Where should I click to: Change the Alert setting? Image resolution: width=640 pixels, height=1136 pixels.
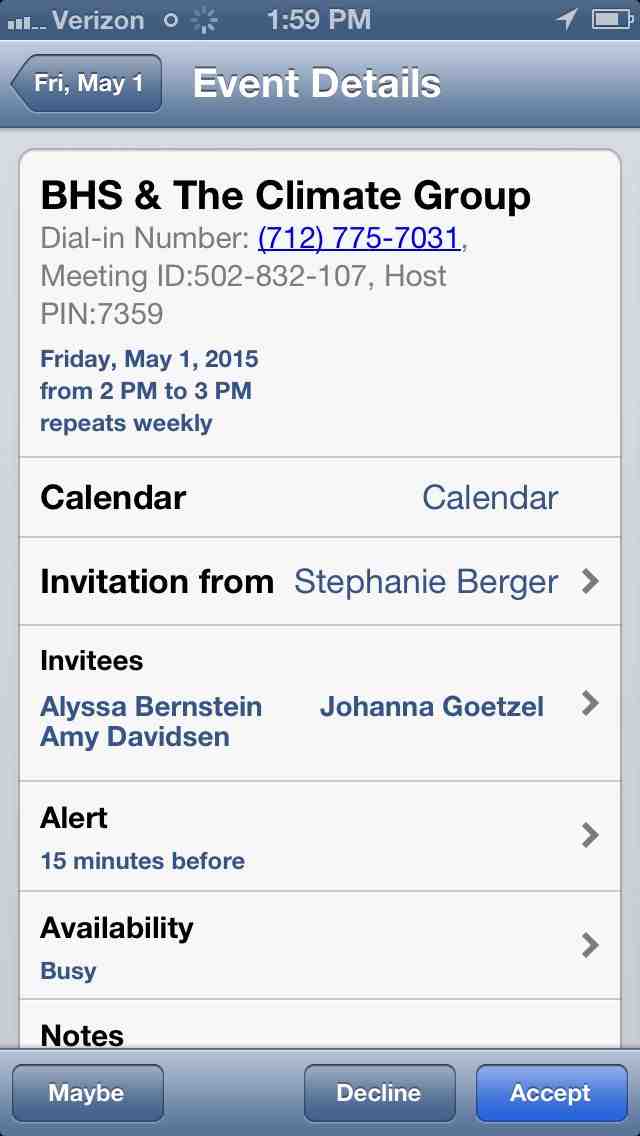[320, 836]
